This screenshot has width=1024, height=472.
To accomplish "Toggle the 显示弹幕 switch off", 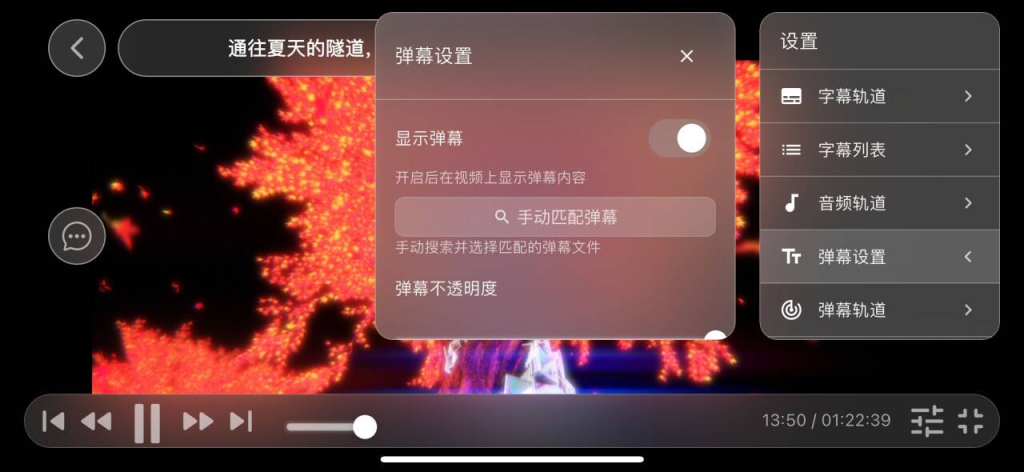I will (x=680, y=139).
